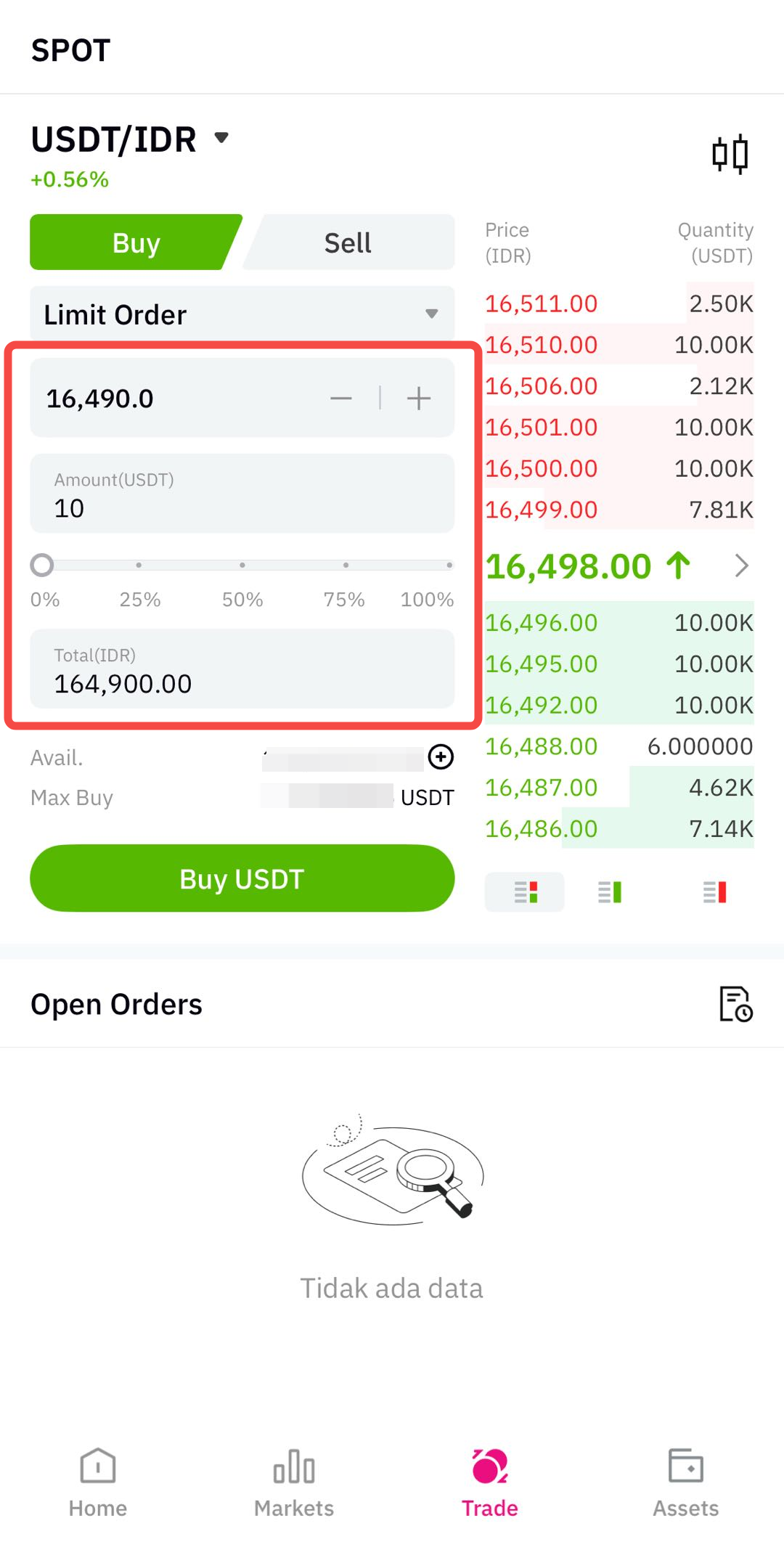Decrease the price with the minus button
784x1555 pixels.
click(x=341, y=399)
